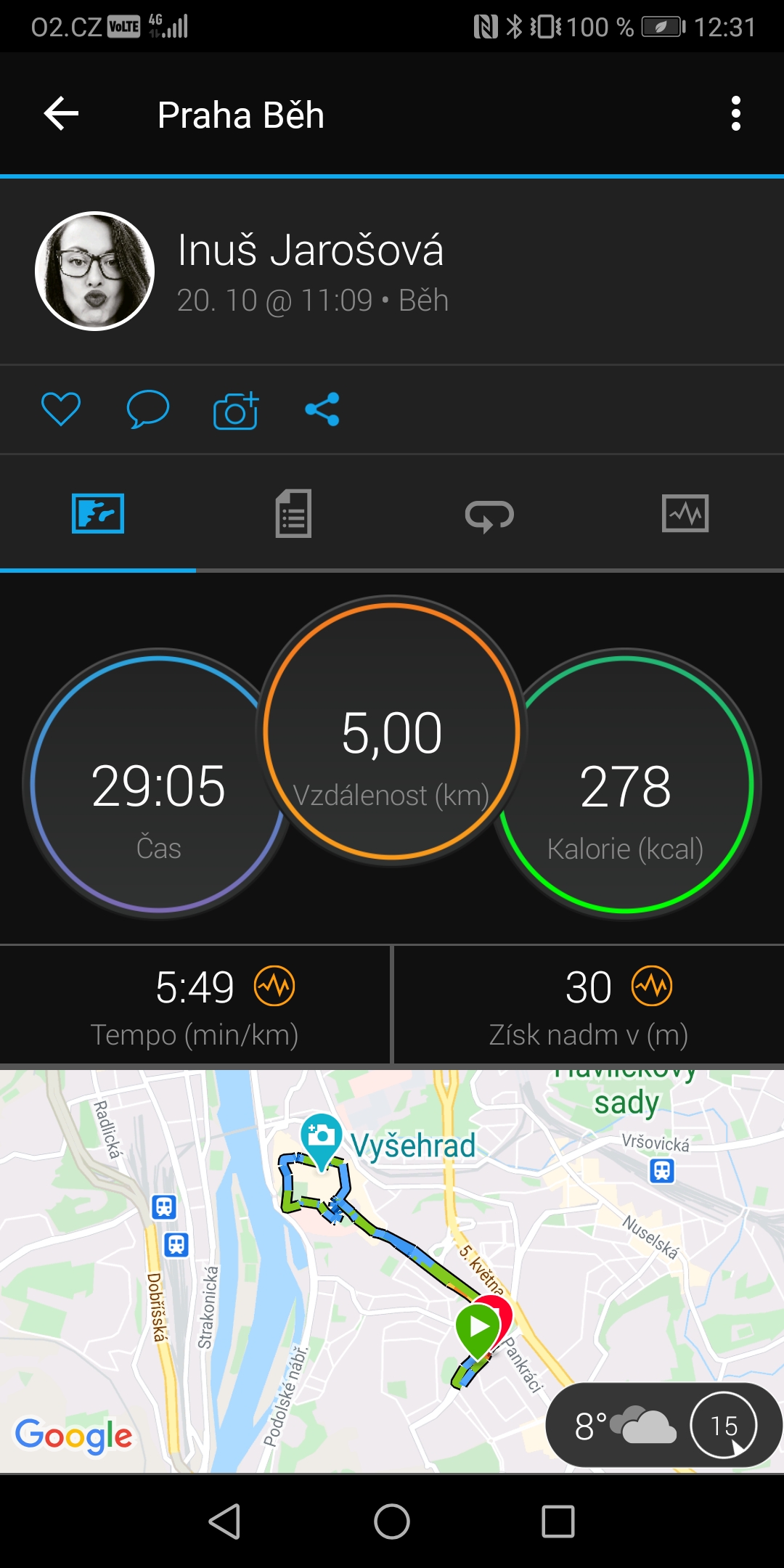The image size is (784, 1568).
Task: Share this run activity
Action: pyautogui.click(x=322, y=409)
